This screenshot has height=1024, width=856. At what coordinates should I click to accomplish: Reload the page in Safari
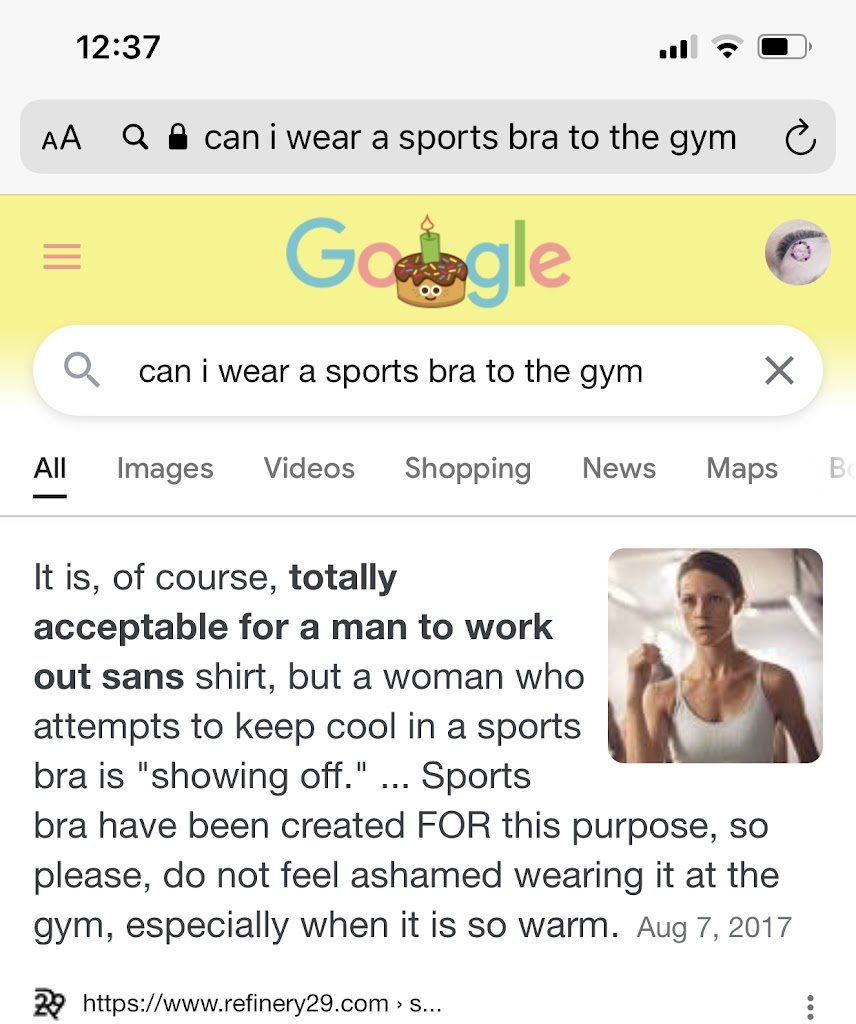coord(800,138)
